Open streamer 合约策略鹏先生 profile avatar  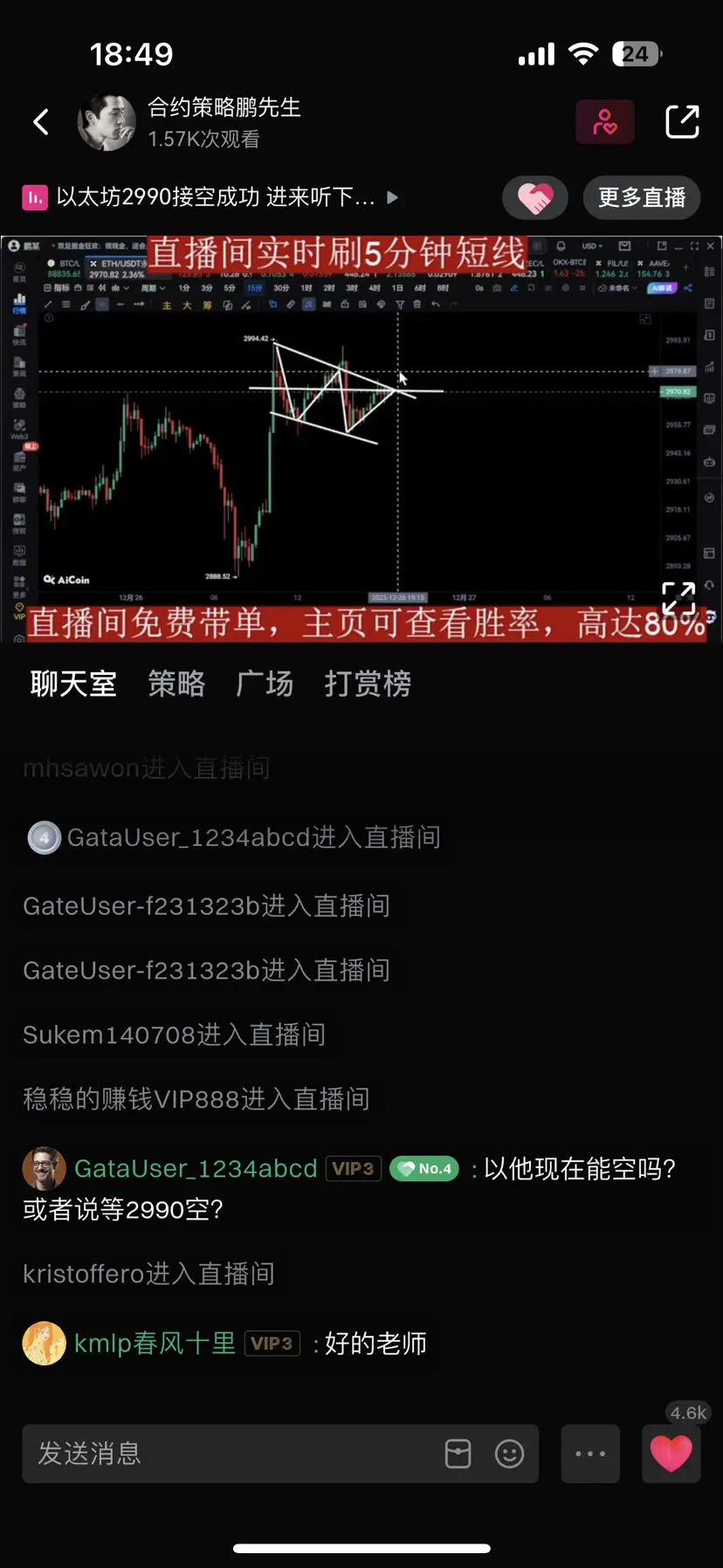(107, 122)
